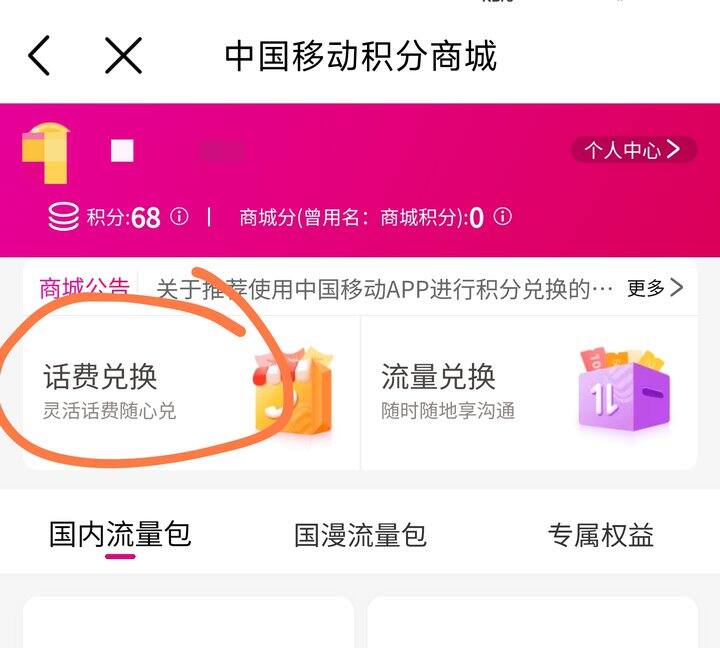This screenshot has width=720, height=648.
Task: Tap the info icon next to 积分:68
Action: [179, 216]
